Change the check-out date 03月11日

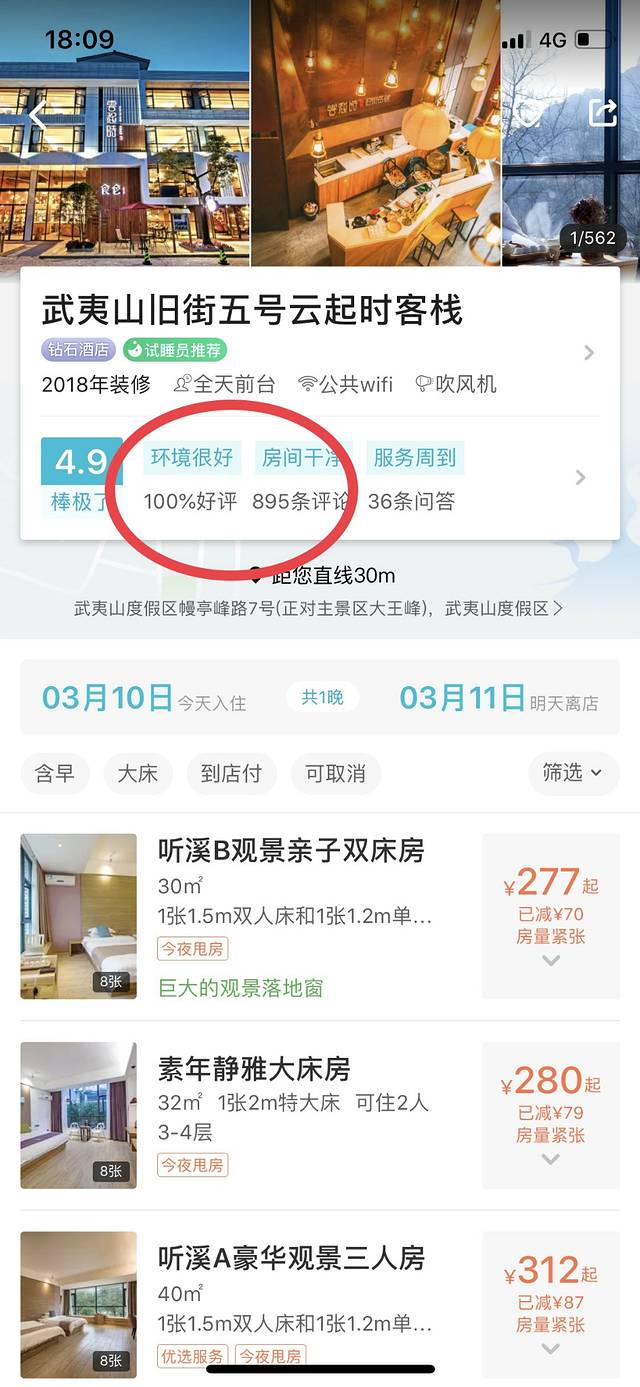pyautogui.click(x=462, y=698)
